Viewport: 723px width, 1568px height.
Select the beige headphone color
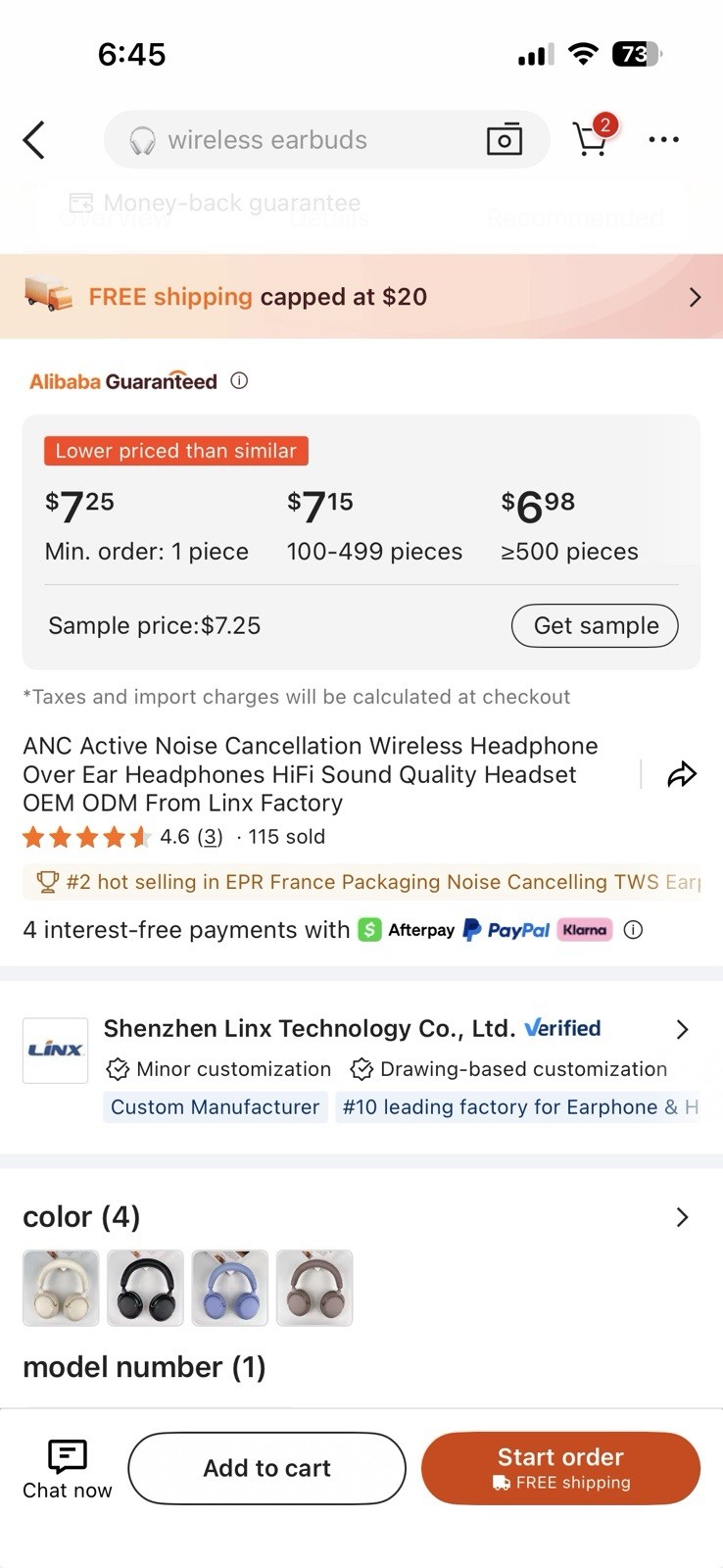61,1288
